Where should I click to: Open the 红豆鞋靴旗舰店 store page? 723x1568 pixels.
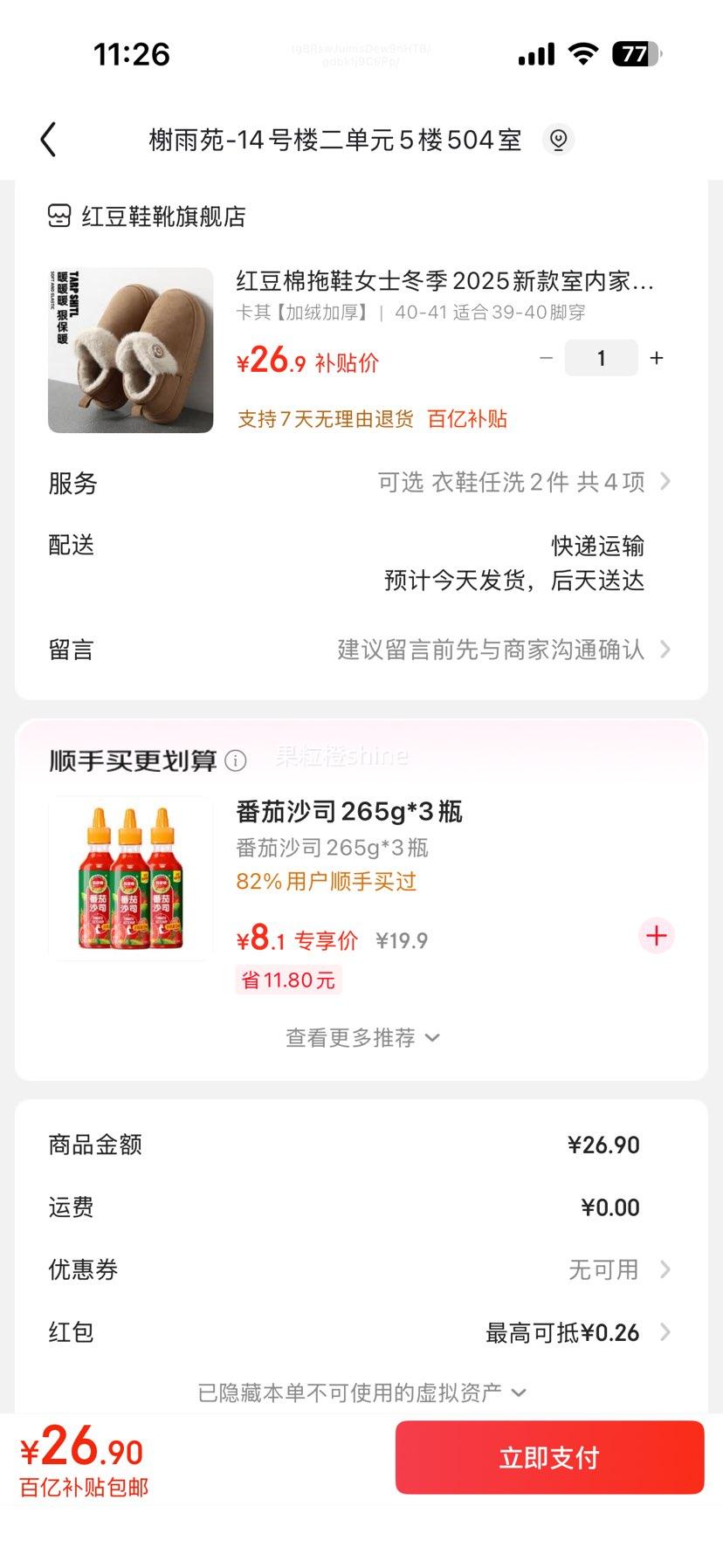[x=162, y=217]
